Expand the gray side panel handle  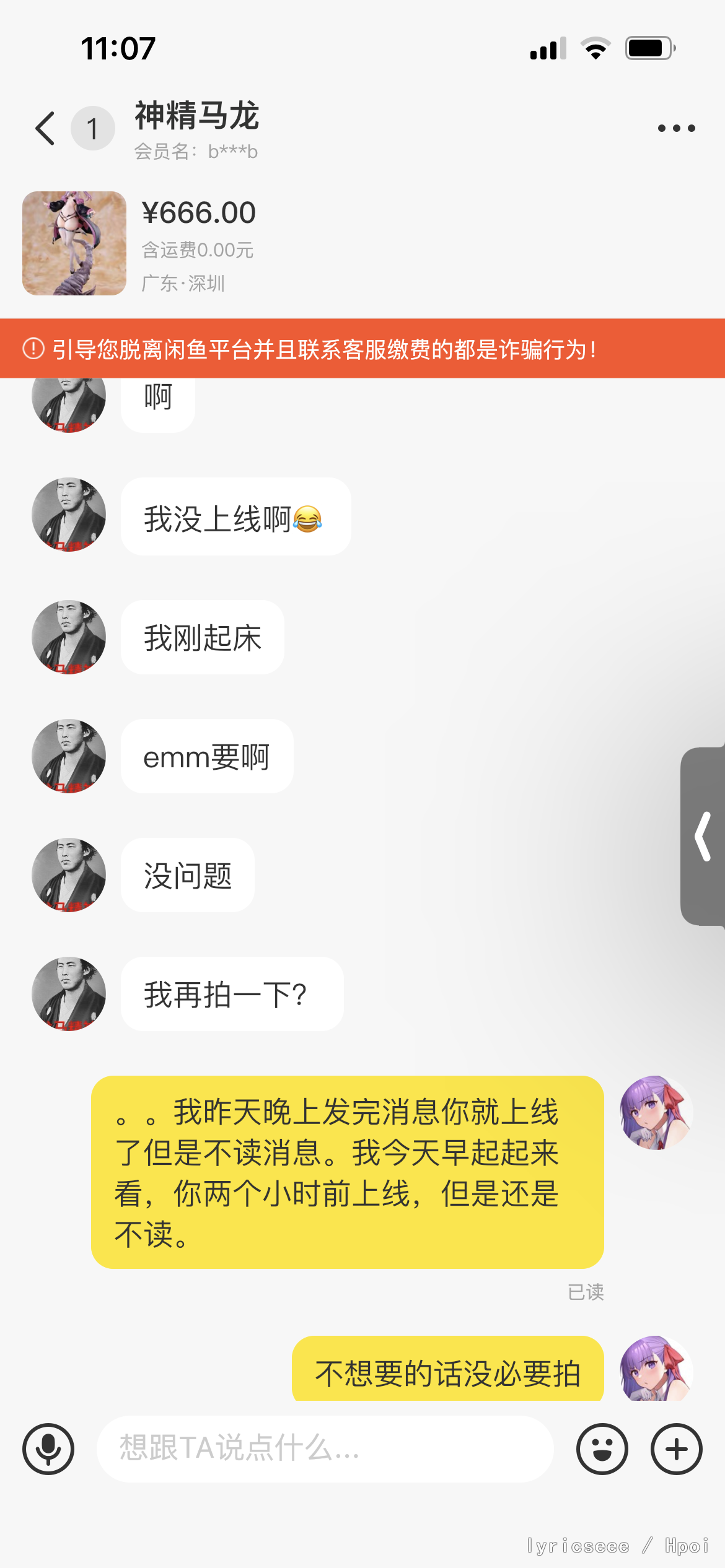coord(703,837)
